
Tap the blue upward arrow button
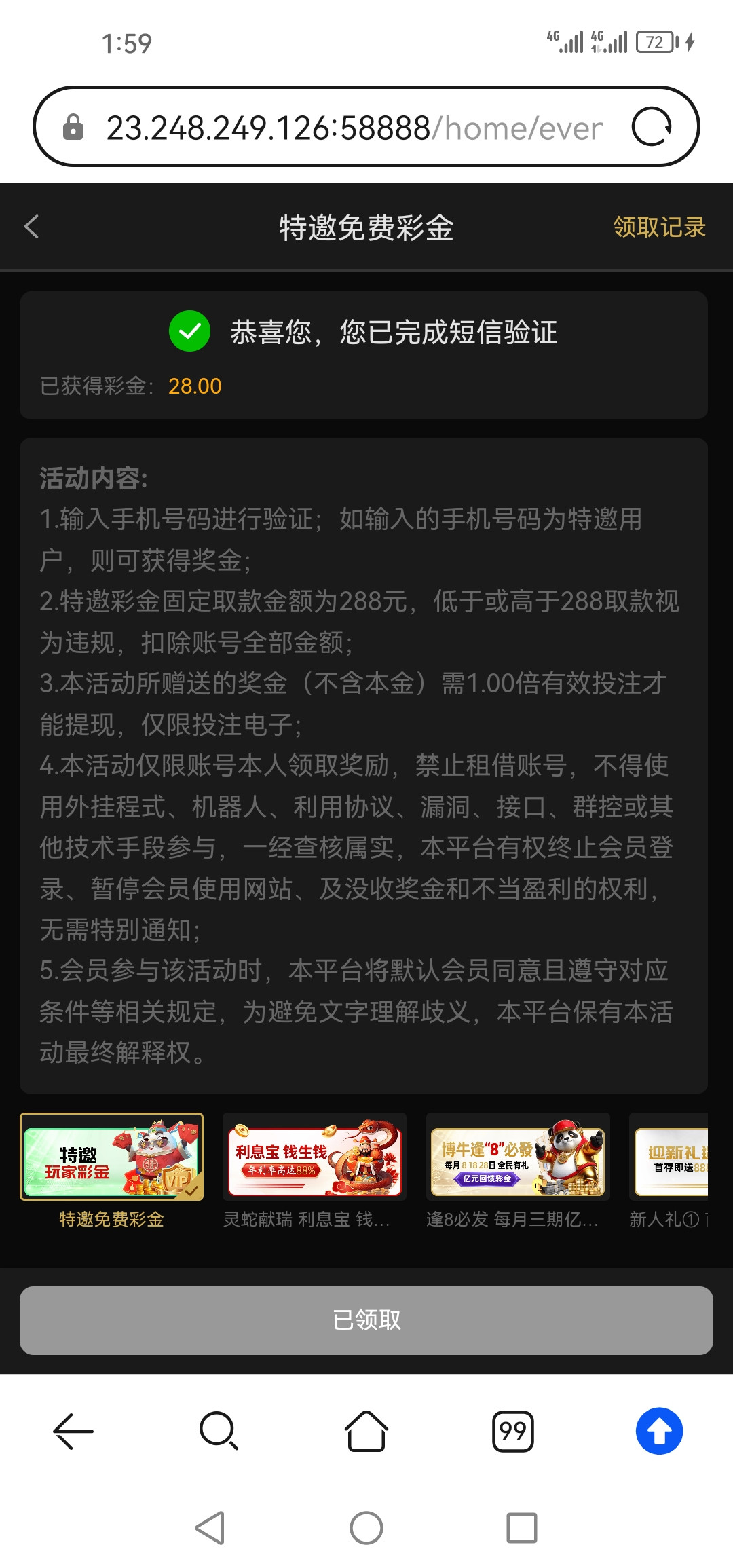[659, 1431]
